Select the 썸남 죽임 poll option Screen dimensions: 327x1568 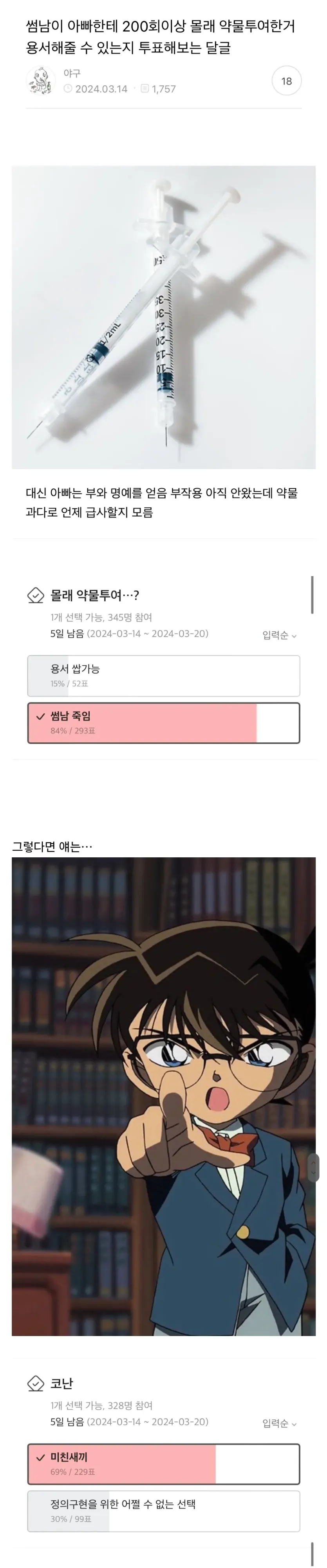[163, 722]
